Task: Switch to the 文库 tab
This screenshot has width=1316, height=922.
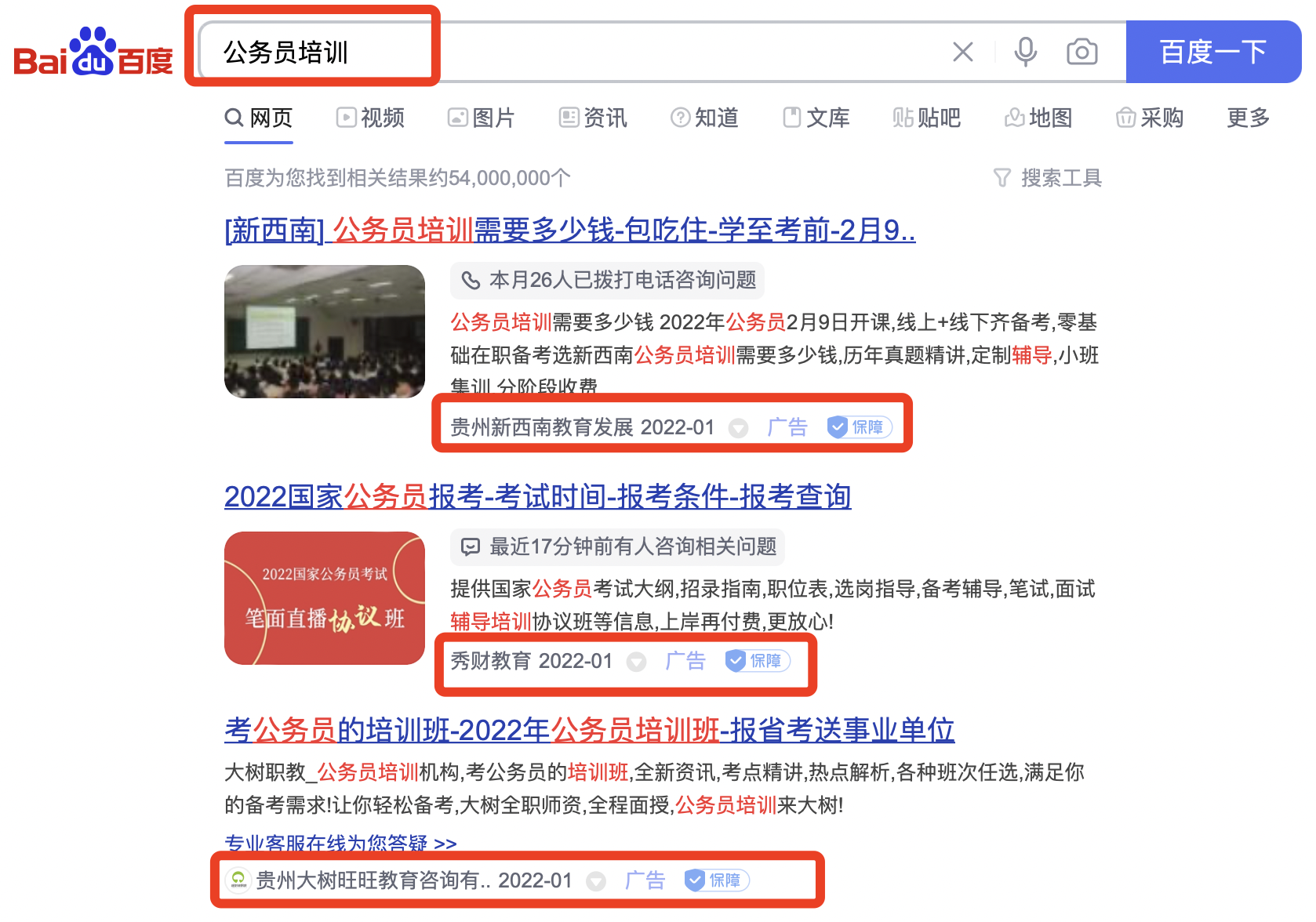Action: (816, 118)
